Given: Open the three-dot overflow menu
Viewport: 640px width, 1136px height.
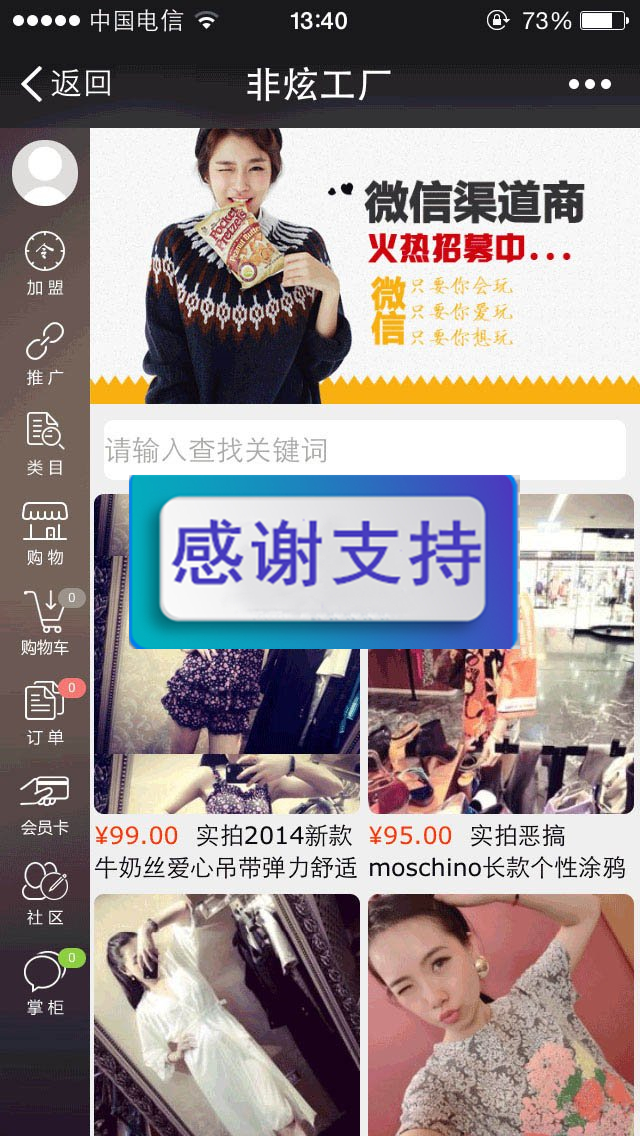Looking at the screenshot, I should tap(589, 84).
